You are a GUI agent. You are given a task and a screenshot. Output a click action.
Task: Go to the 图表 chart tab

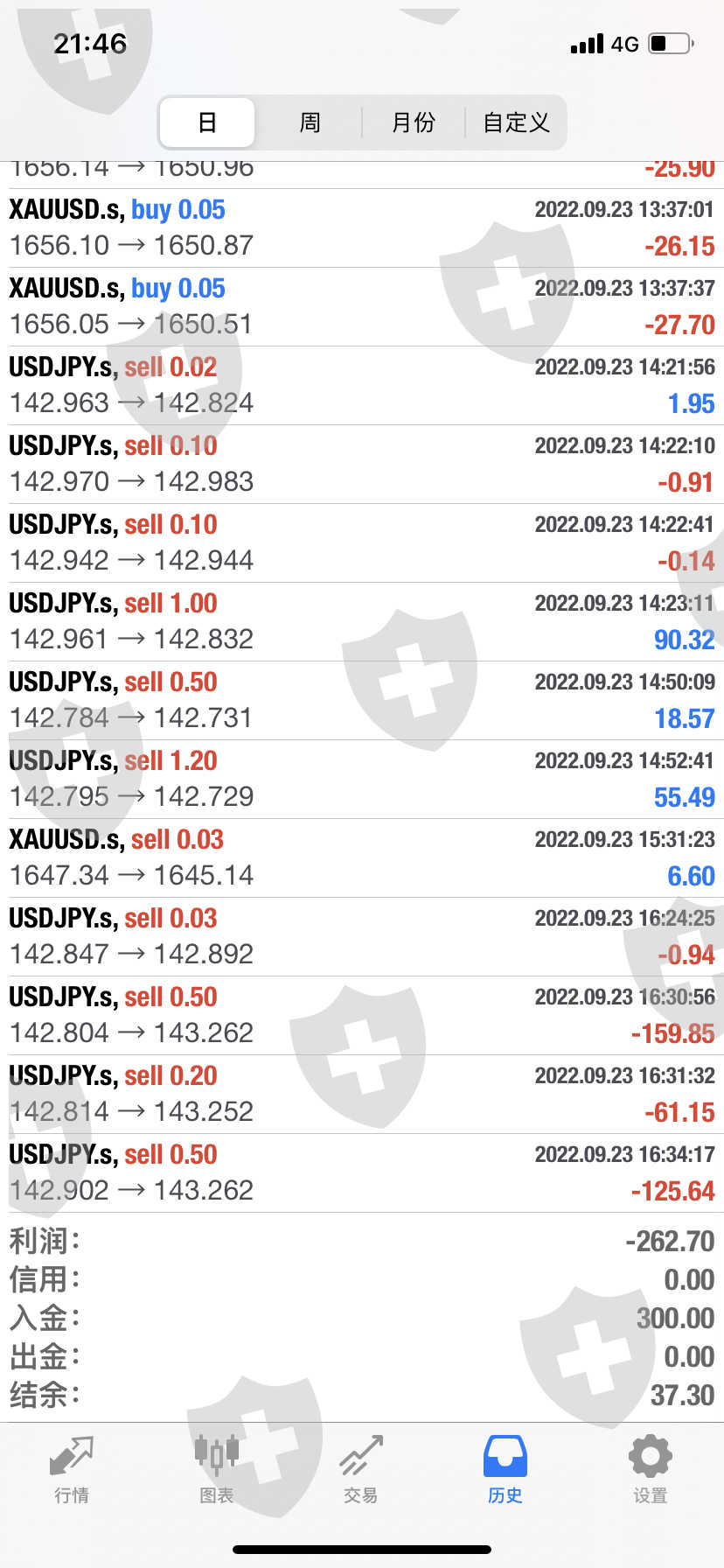point(217,1470)
